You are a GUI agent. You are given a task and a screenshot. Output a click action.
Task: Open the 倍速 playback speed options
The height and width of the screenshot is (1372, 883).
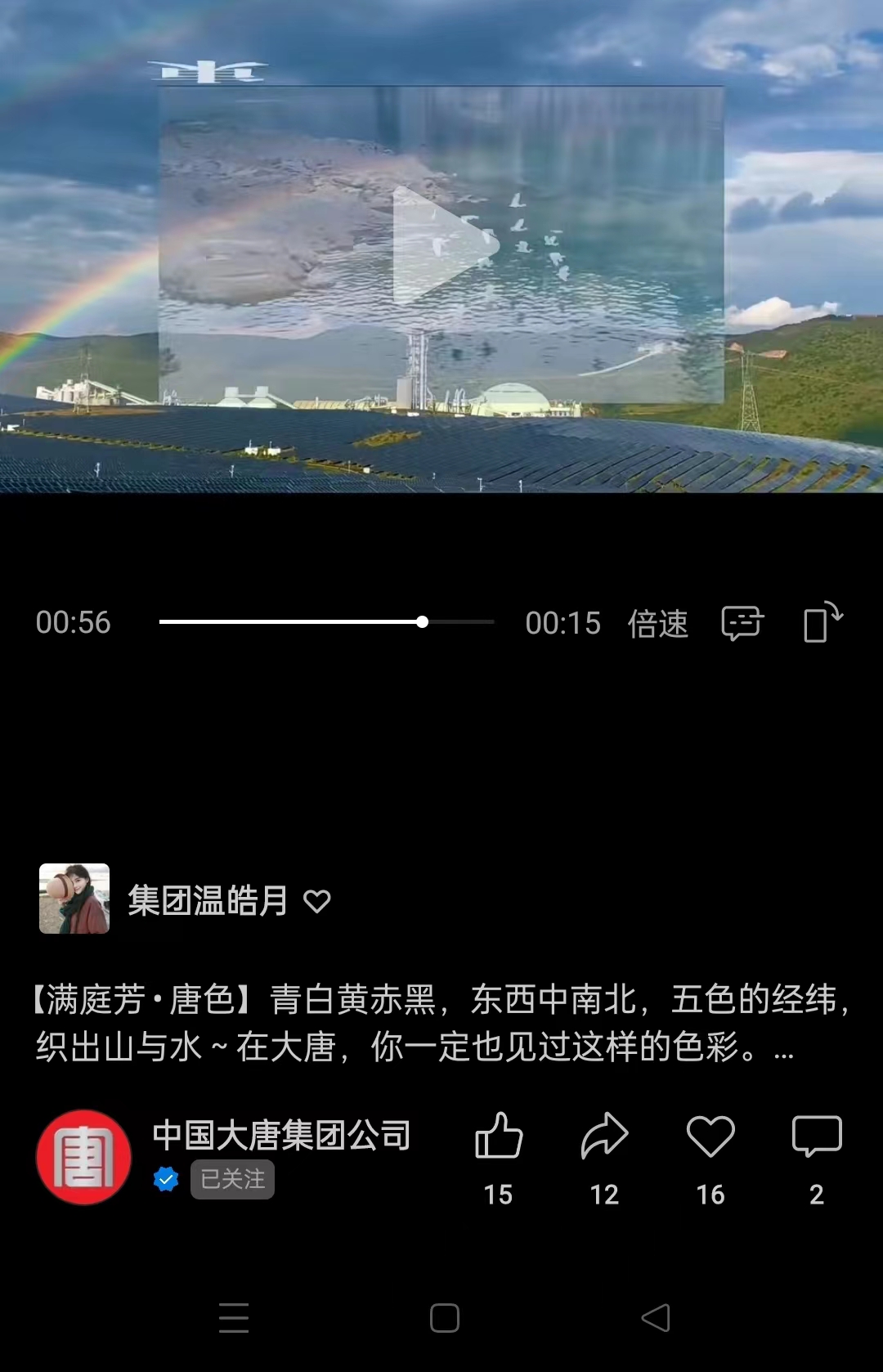658,623
